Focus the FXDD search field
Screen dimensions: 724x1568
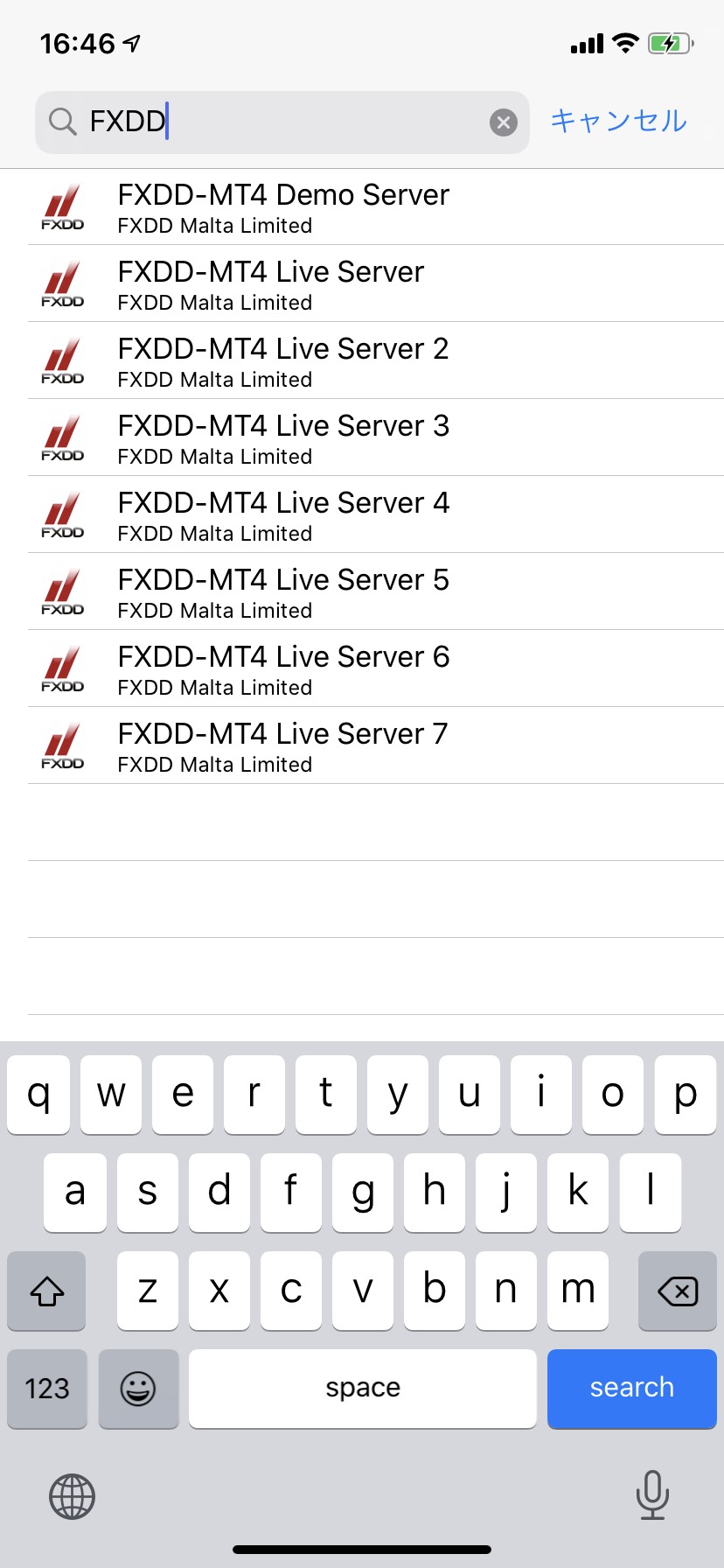tap(282, 122)
